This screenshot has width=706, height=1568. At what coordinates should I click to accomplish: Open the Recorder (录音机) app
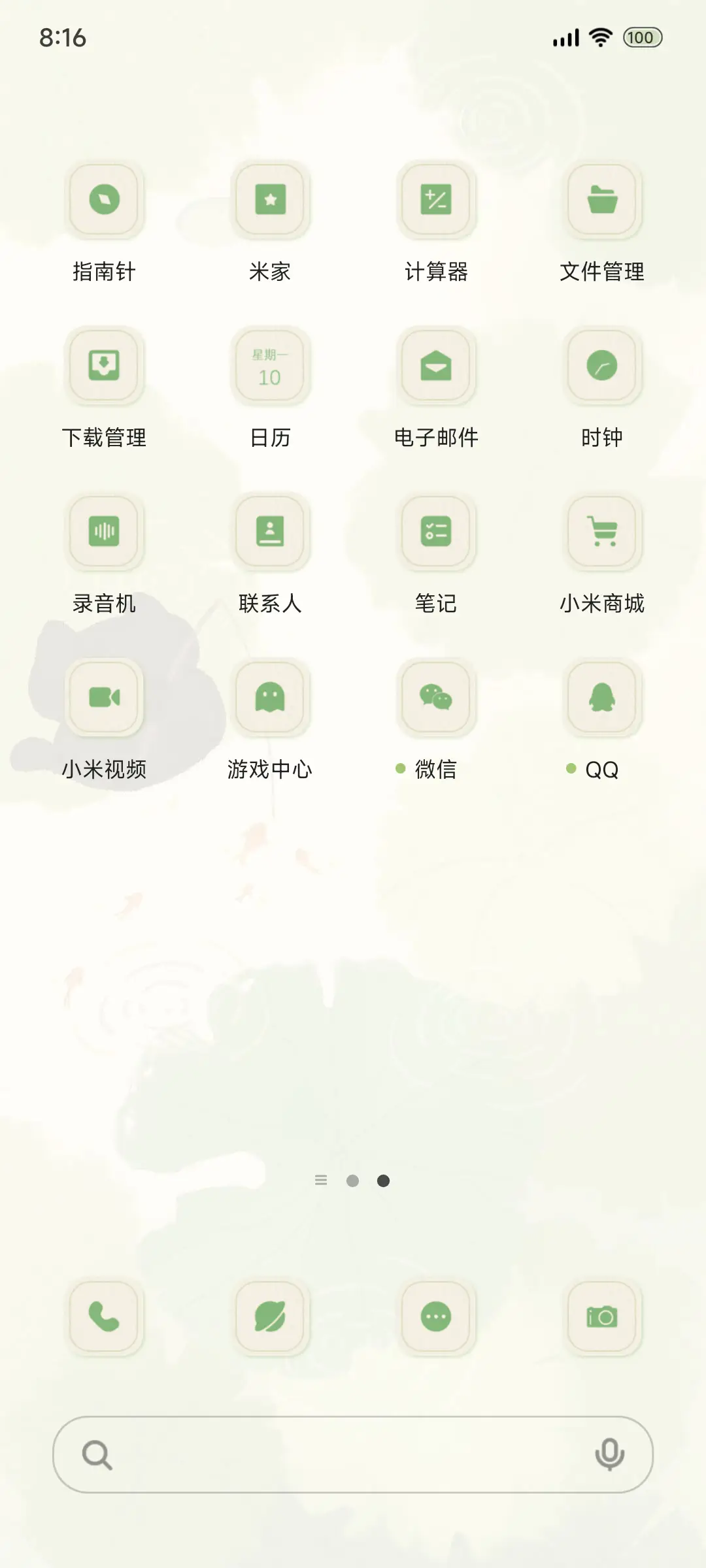(105, 532)
